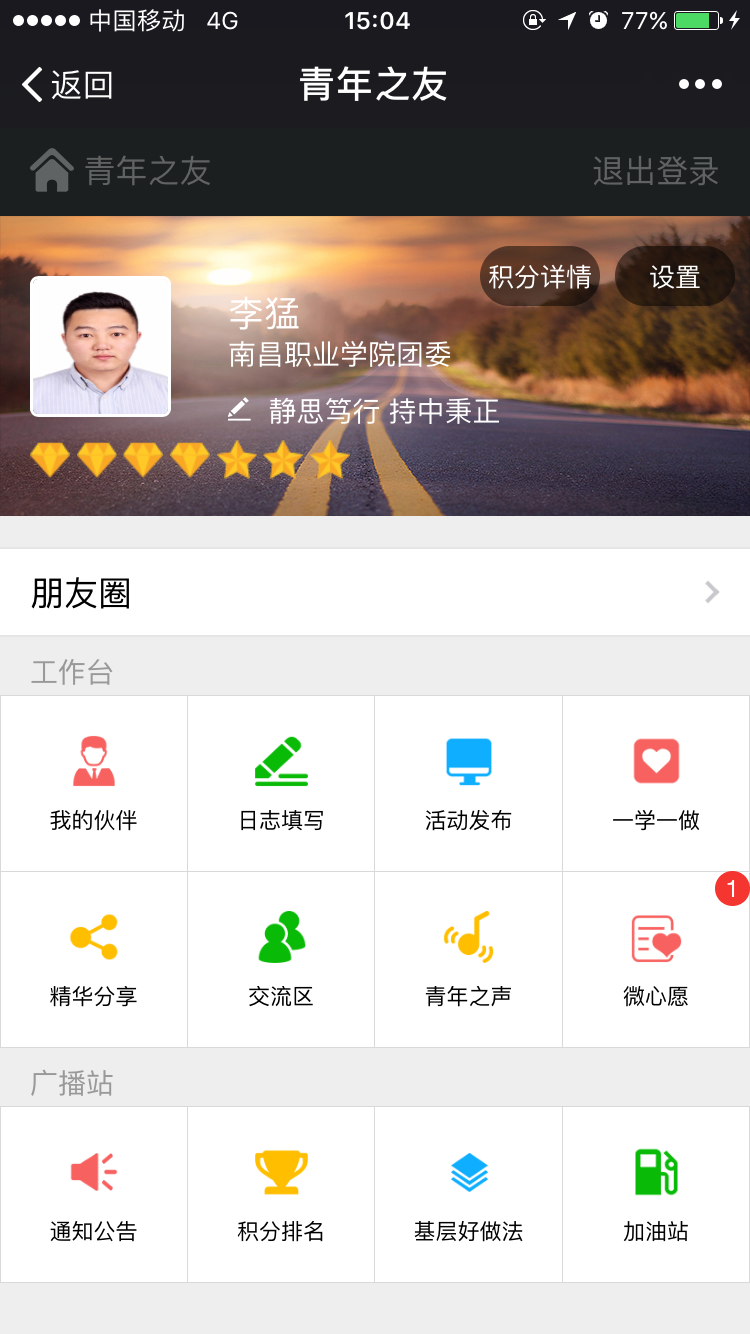View 积分详情 points details

tap(539, 276)
